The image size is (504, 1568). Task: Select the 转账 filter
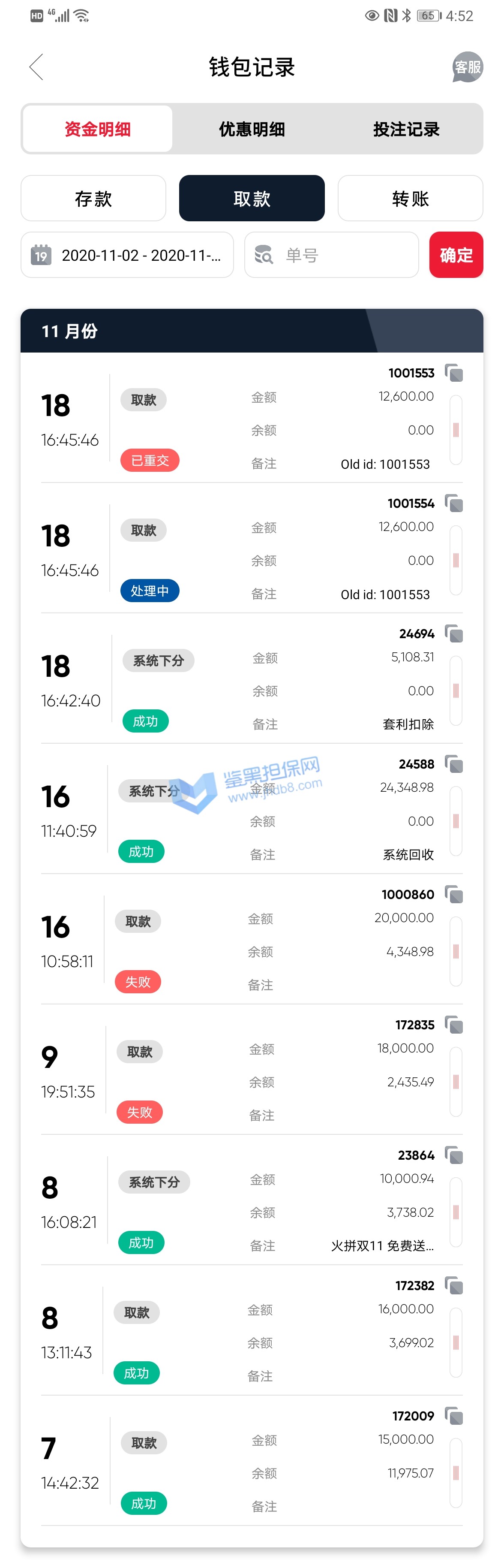click(411, 199)
